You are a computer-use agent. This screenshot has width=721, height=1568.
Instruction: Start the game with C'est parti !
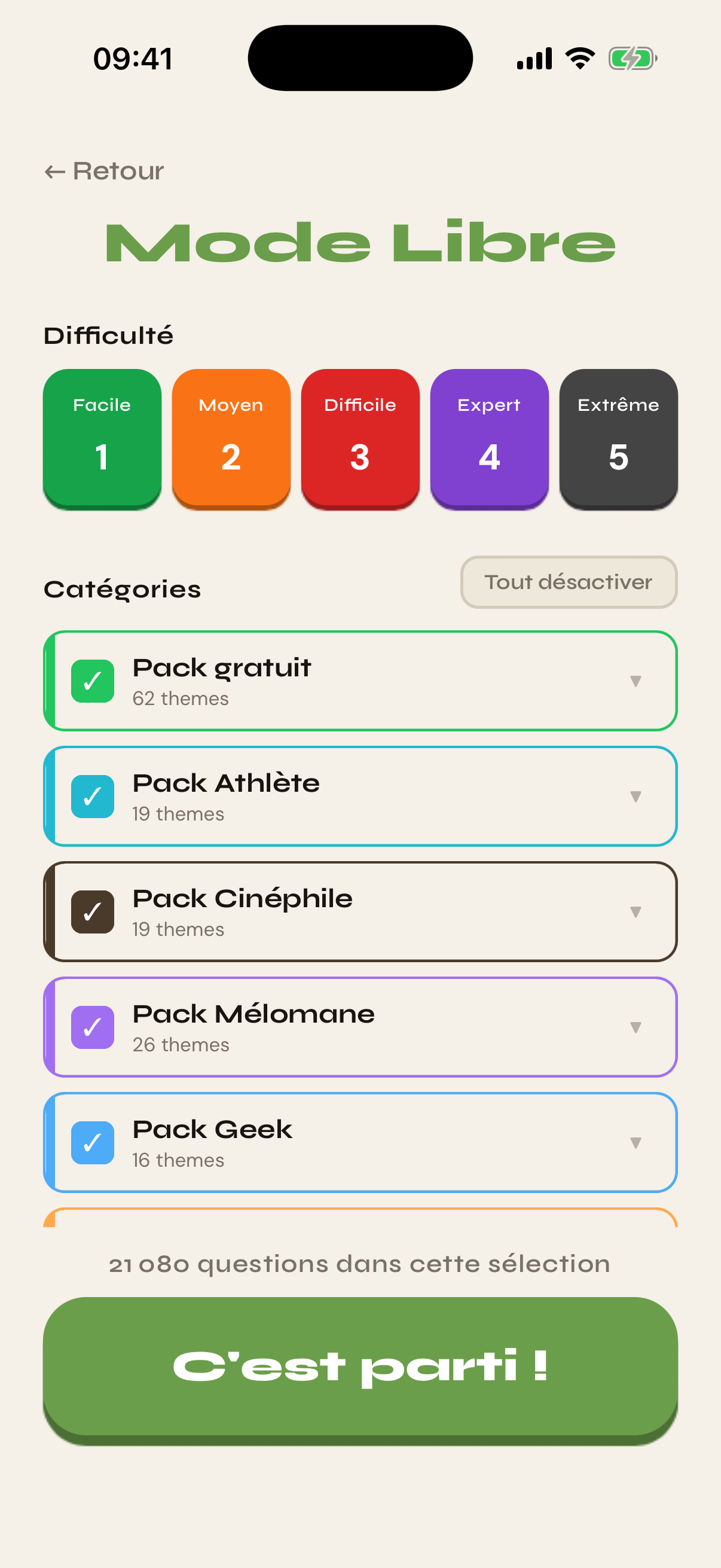pos(360,1370)
